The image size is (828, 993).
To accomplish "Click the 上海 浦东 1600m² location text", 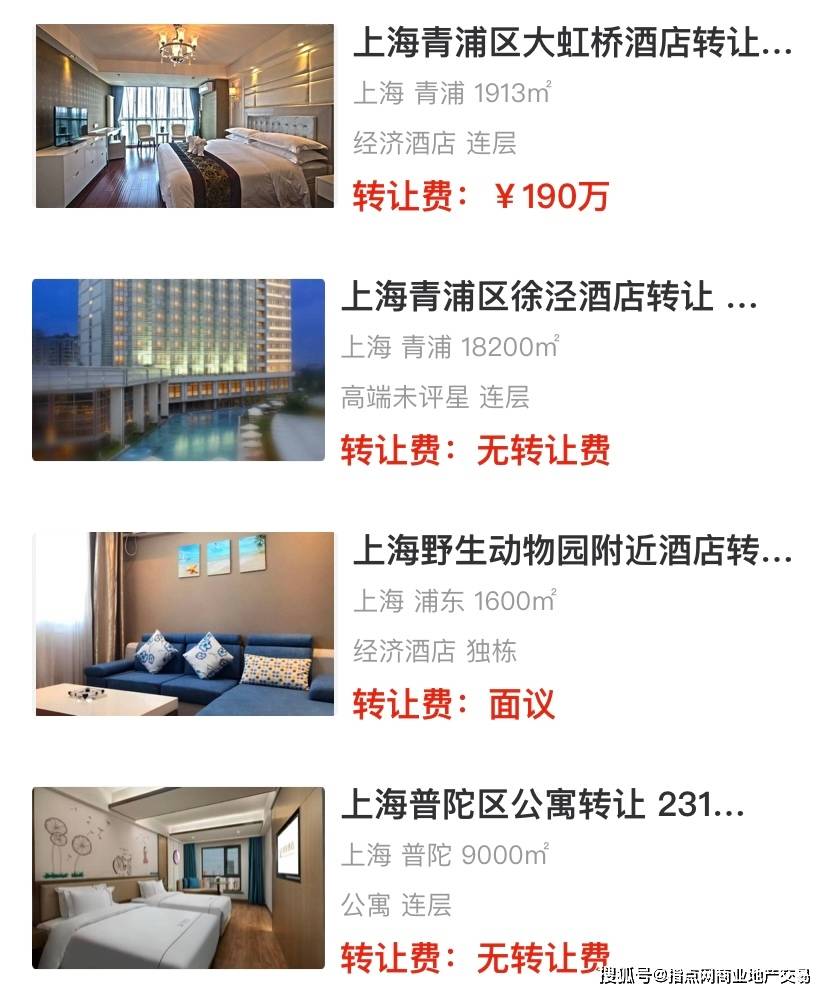I will point(450,601).
